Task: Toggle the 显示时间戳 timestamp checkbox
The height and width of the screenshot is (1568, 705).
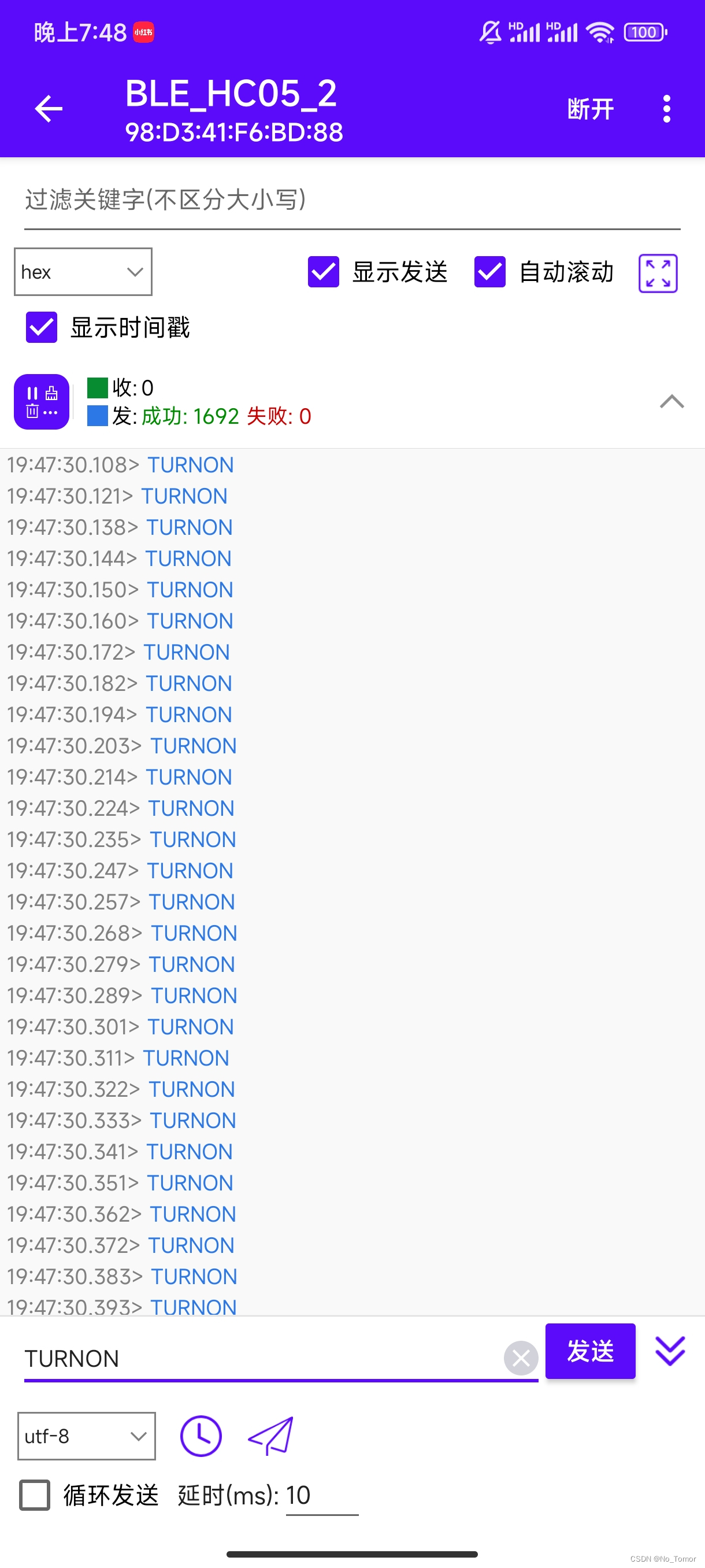Action: (x=42, y=327)
